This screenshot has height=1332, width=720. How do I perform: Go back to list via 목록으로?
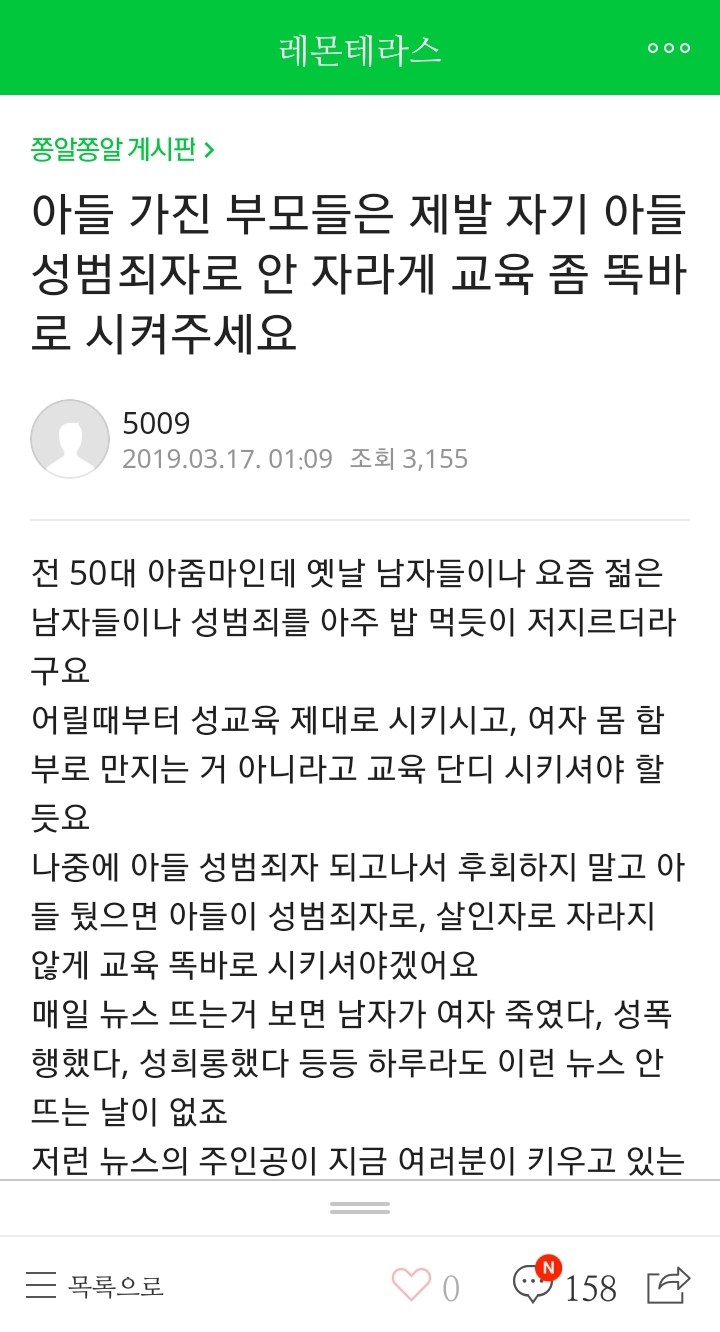[95, 1285]
